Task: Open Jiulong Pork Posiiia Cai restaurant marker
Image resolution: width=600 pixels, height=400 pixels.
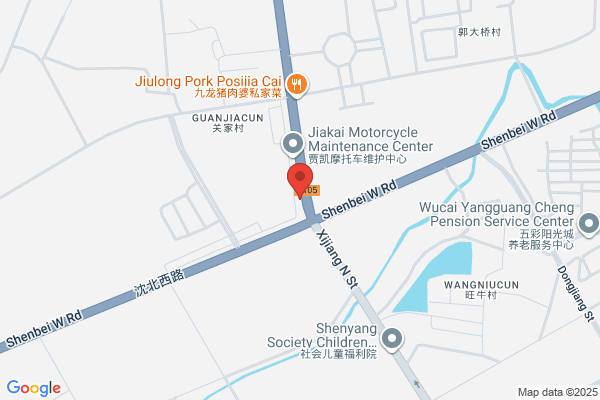Action: pos(296,84)
